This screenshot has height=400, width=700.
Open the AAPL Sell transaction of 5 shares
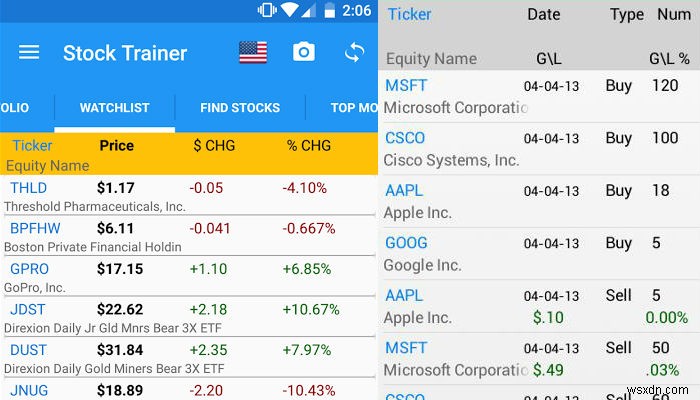coord(540,306)
